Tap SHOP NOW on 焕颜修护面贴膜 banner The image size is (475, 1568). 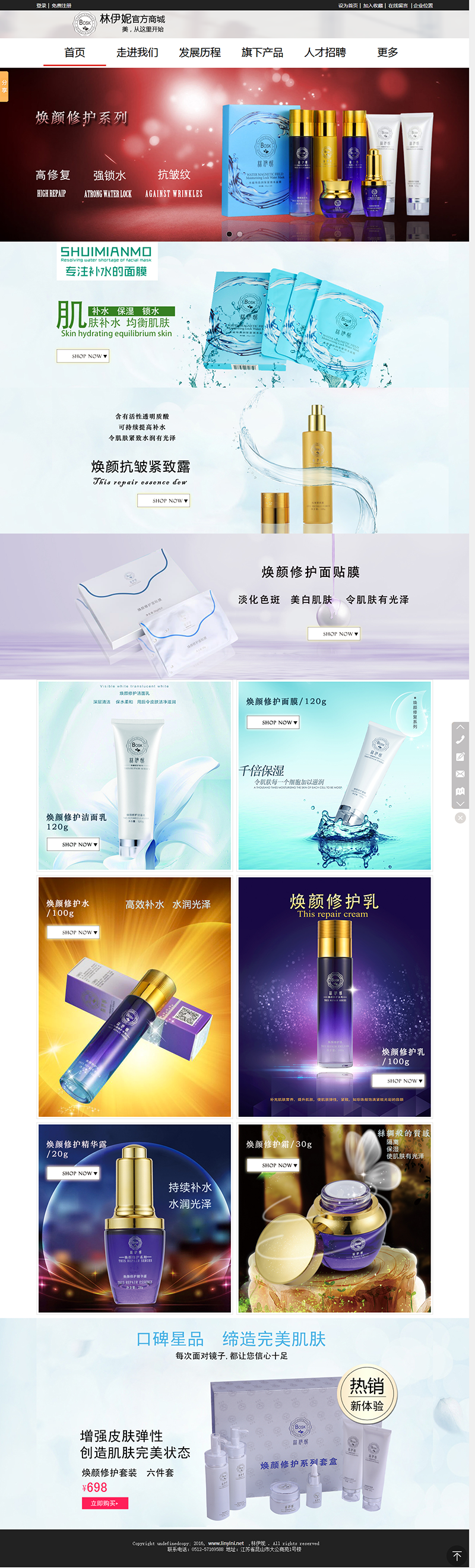[334, 634]
